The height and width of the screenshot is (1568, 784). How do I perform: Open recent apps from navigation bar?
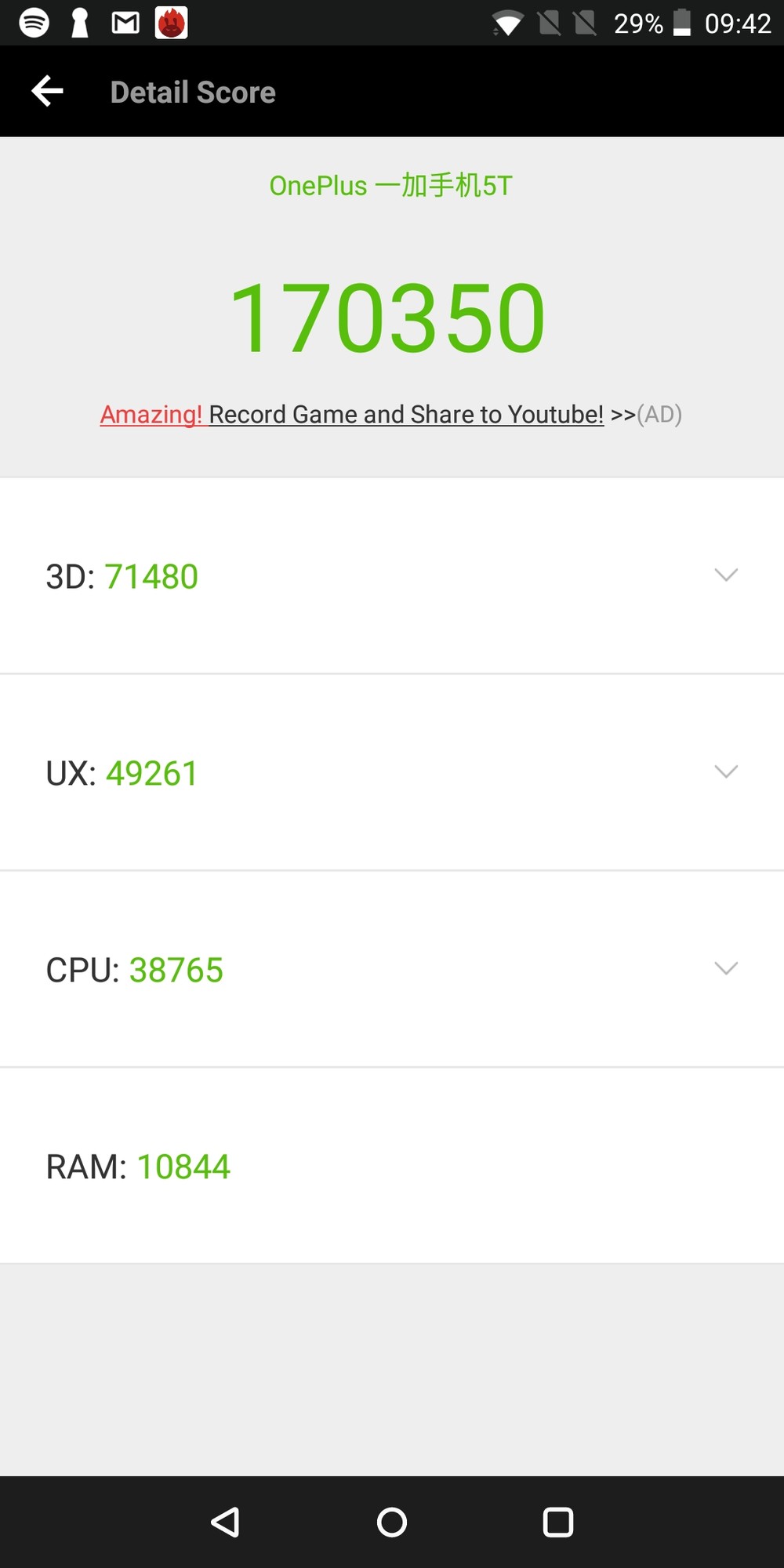coord(558,1523)
